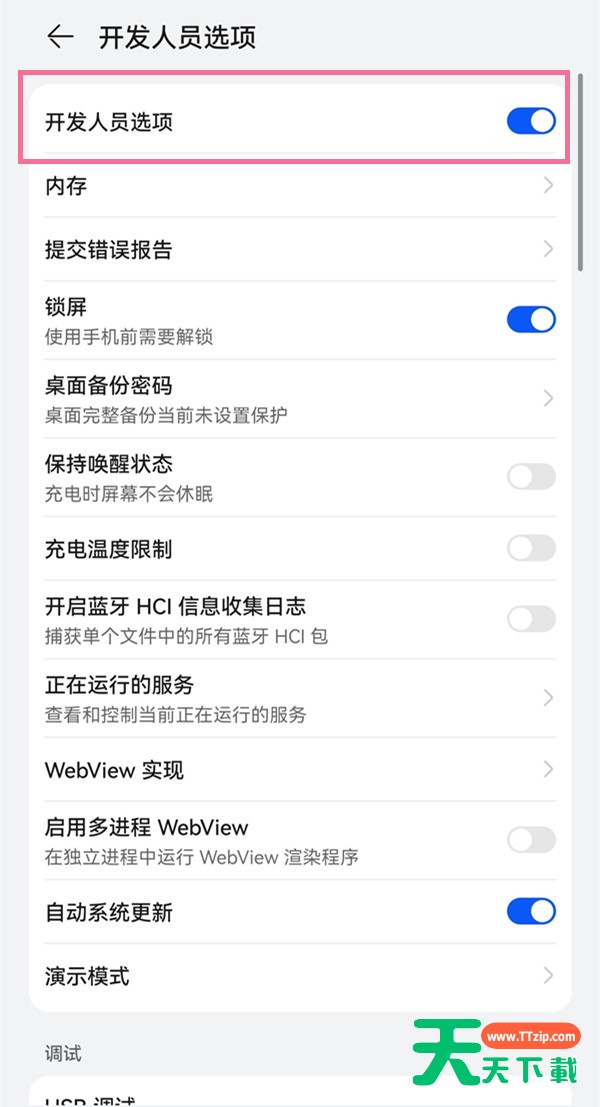The image size is (600, 1107).
Task: Enable 开启蓝牙 HCI 信息收集日志
Action: [531, 619]
